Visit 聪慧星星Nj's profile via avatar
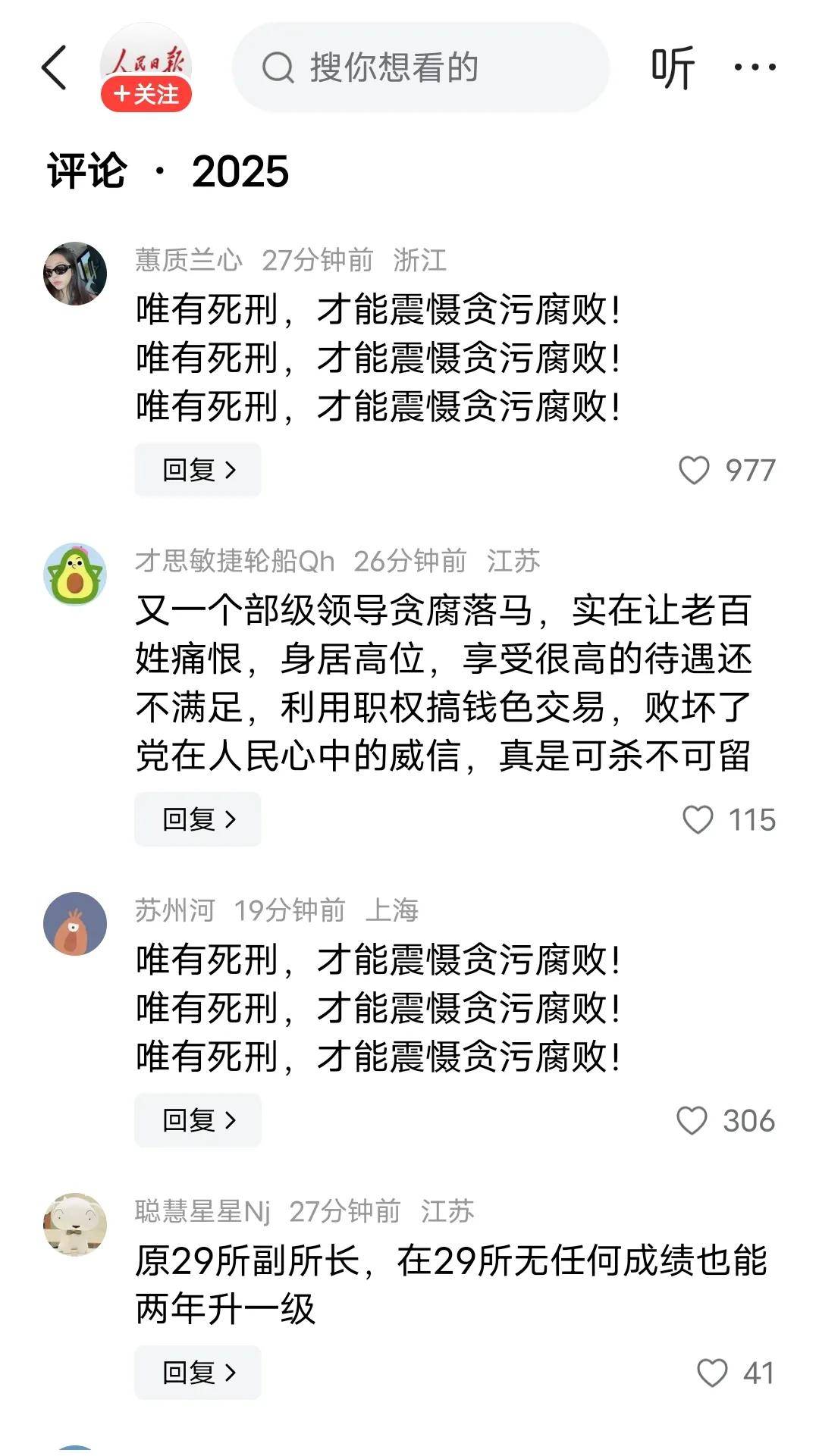Viewport: 819px width, 1456px height. [75, 1225]
